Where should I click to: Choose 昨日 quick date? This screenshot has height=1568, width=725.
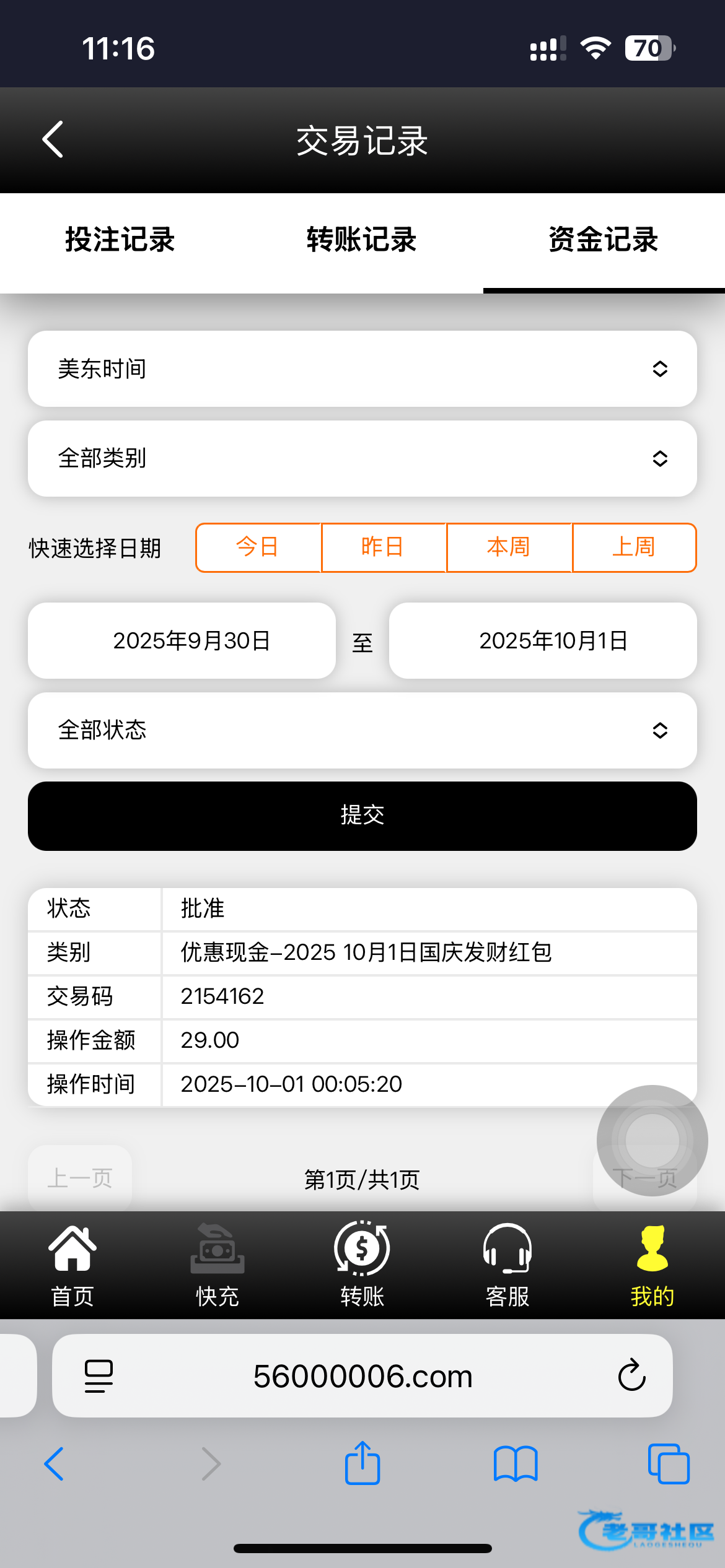tap(384, 547)
